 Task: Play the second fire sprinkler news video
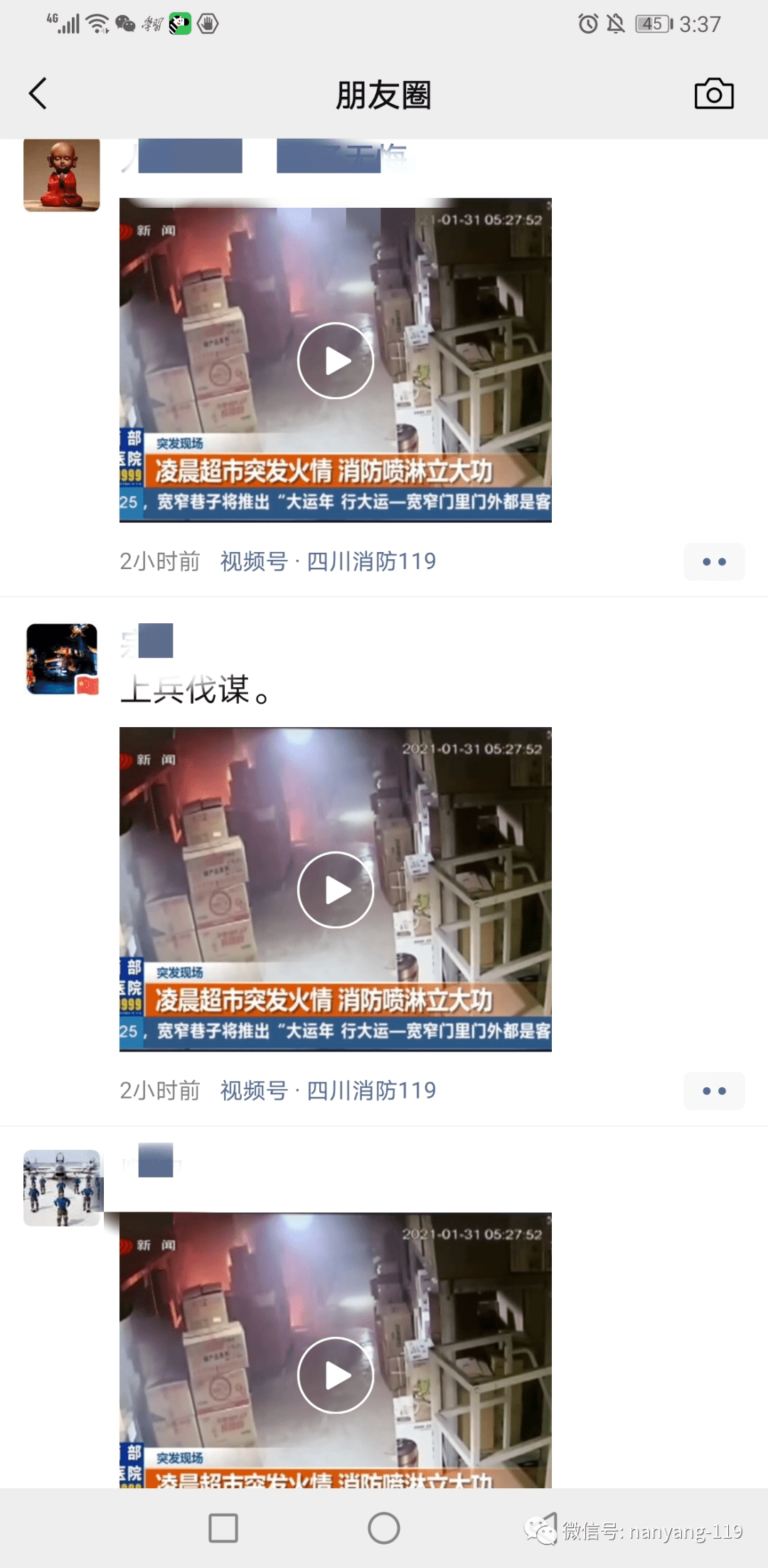point(335,889)
